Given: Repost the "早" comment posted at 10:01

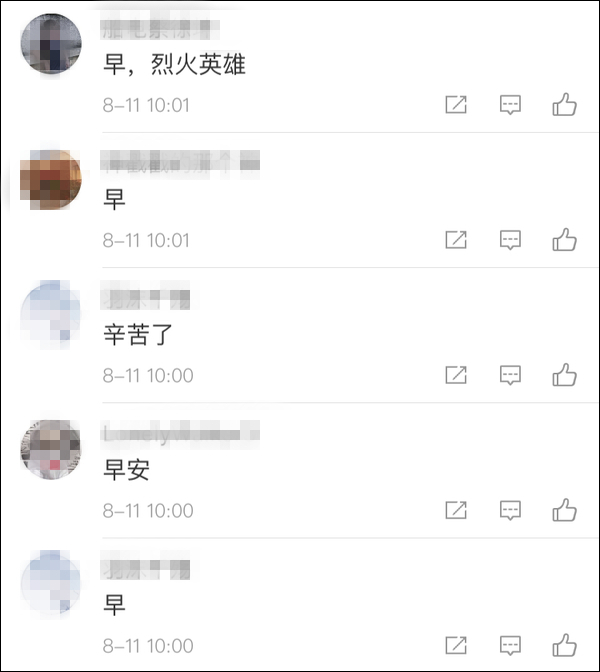Looking at the screenshot, I should click(x=456, y=240).
